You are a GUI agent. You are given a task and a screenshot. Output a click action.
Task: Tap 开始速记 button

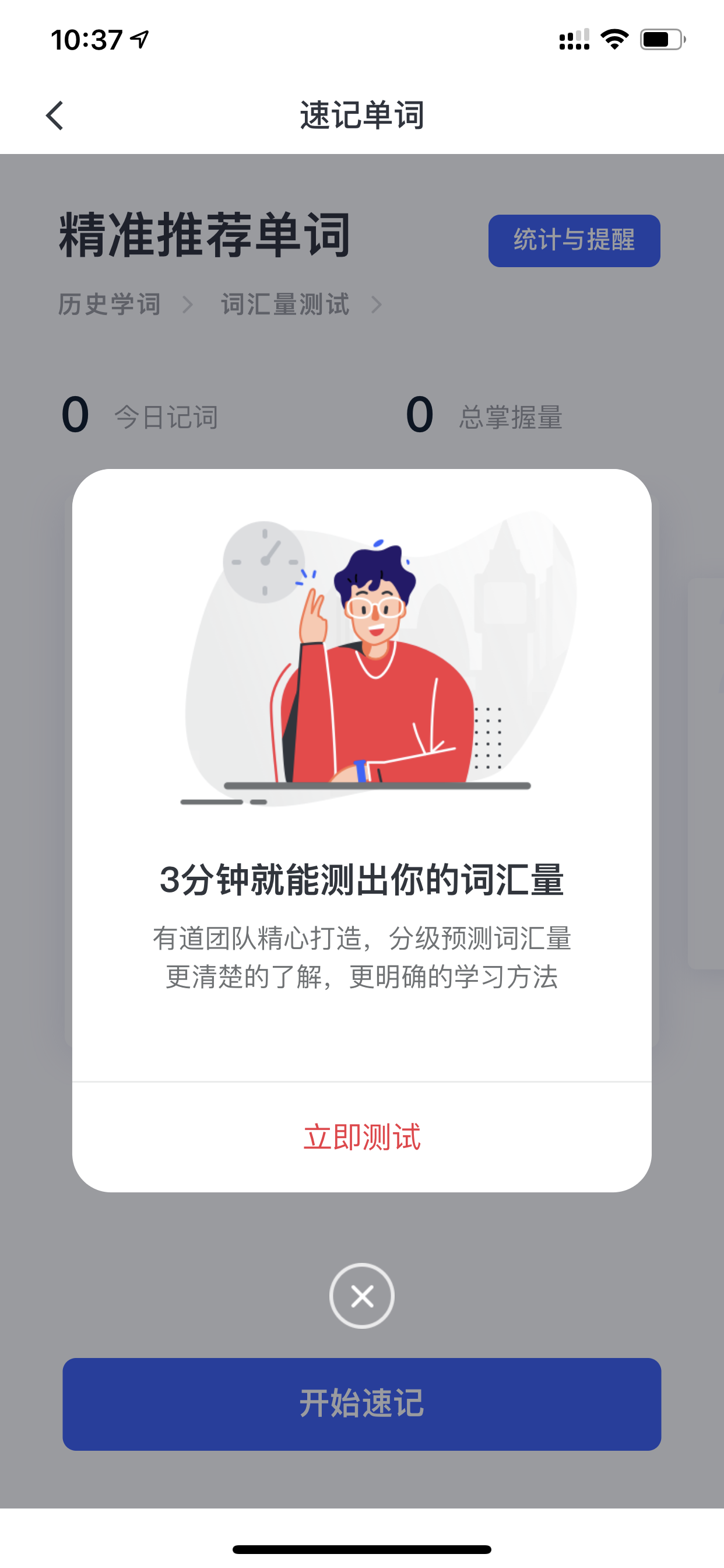click(x=362, y=1403)
